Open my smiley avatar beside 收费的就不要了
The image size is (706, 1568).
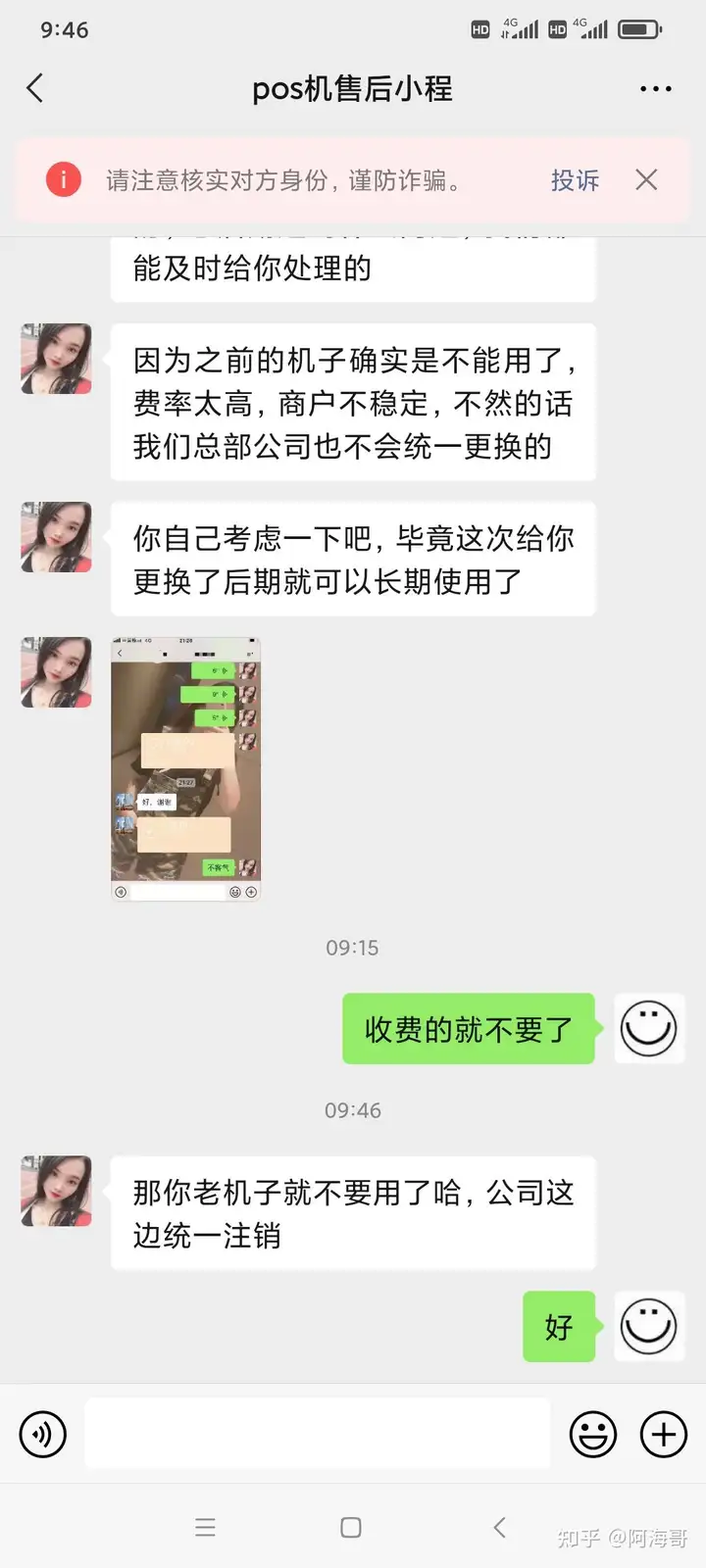pyautogui.click(x=648, y=1029)
